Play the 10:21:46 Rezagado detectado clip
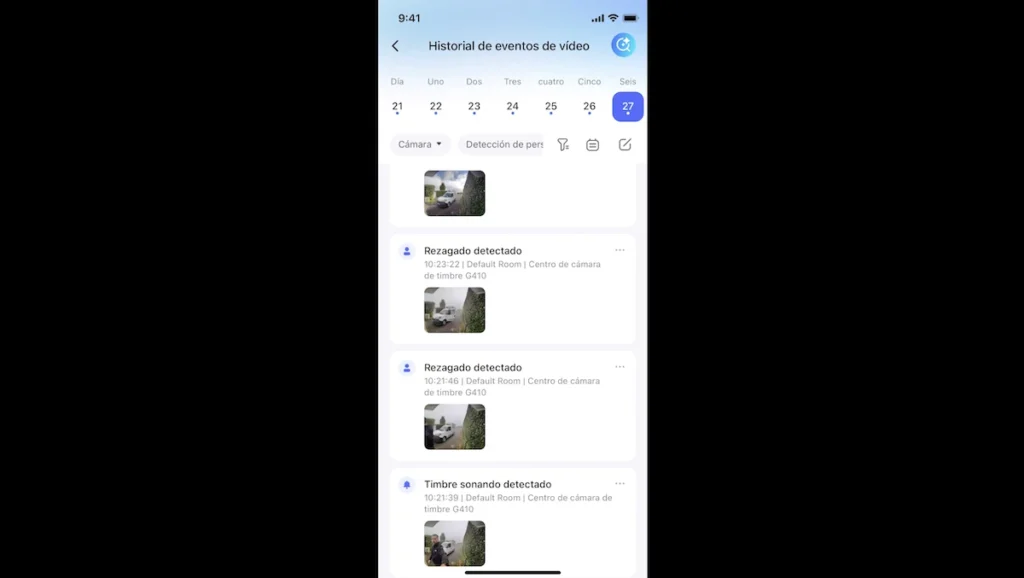Image resolution: width=1024 pixels, height=578 pixels. click(x=454, y=427)
